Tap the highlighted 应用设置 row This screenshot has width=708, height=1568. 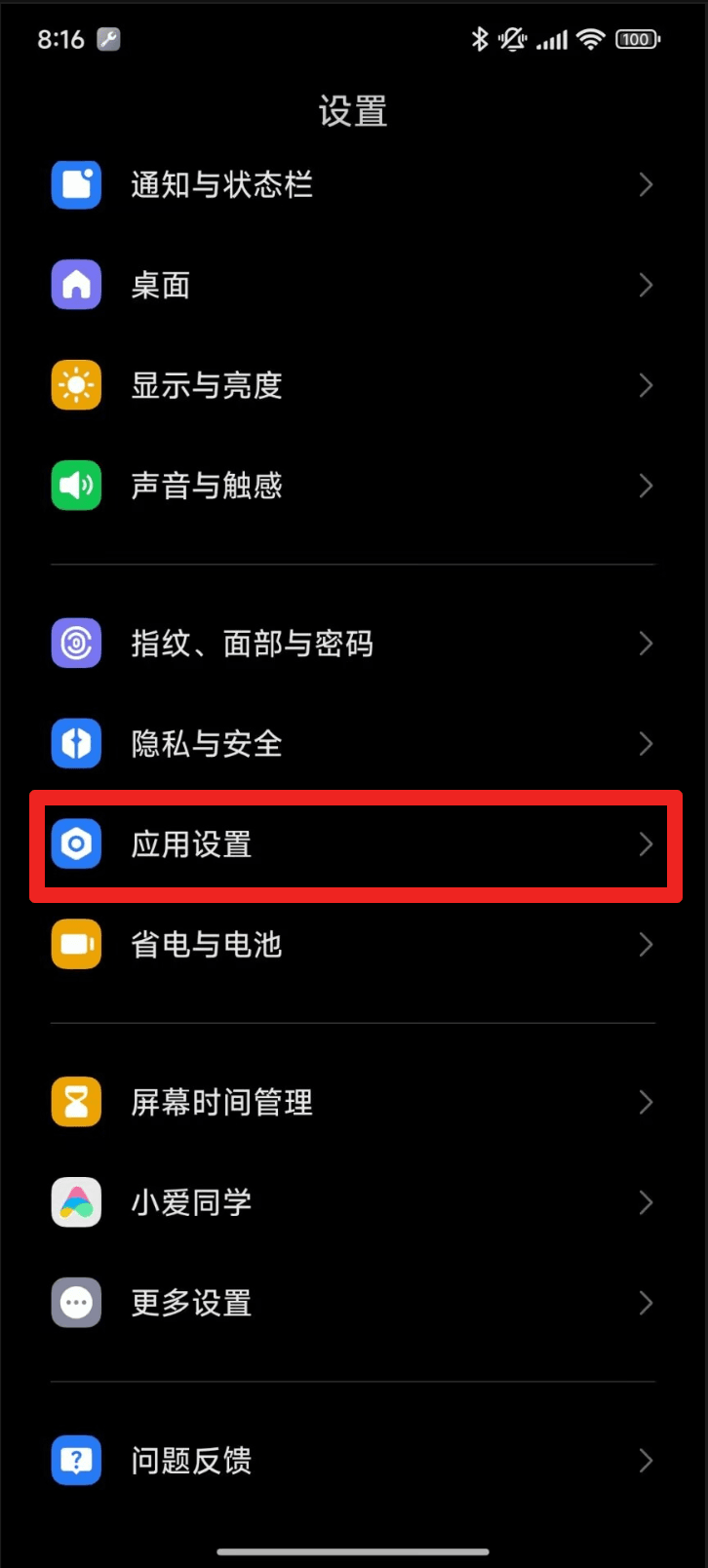click(x=351, y=844)
